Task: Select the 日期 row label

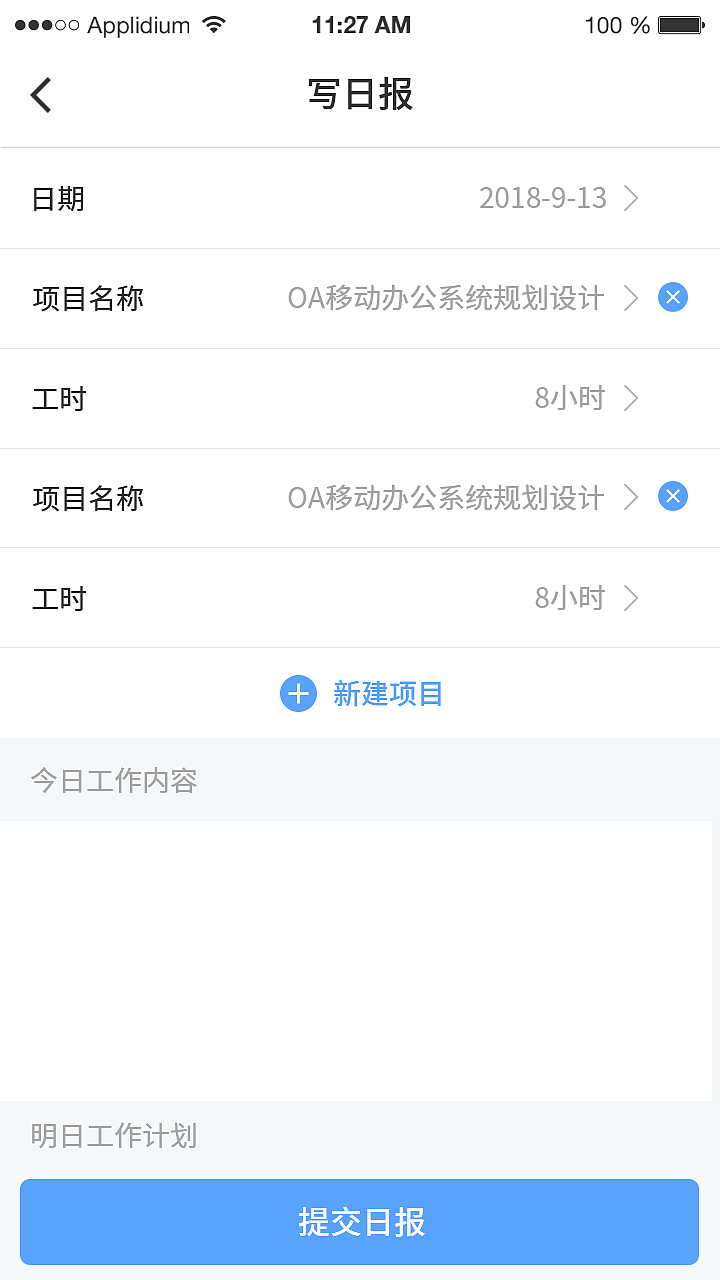Action: pyautogui.click(x=58, y=198)
